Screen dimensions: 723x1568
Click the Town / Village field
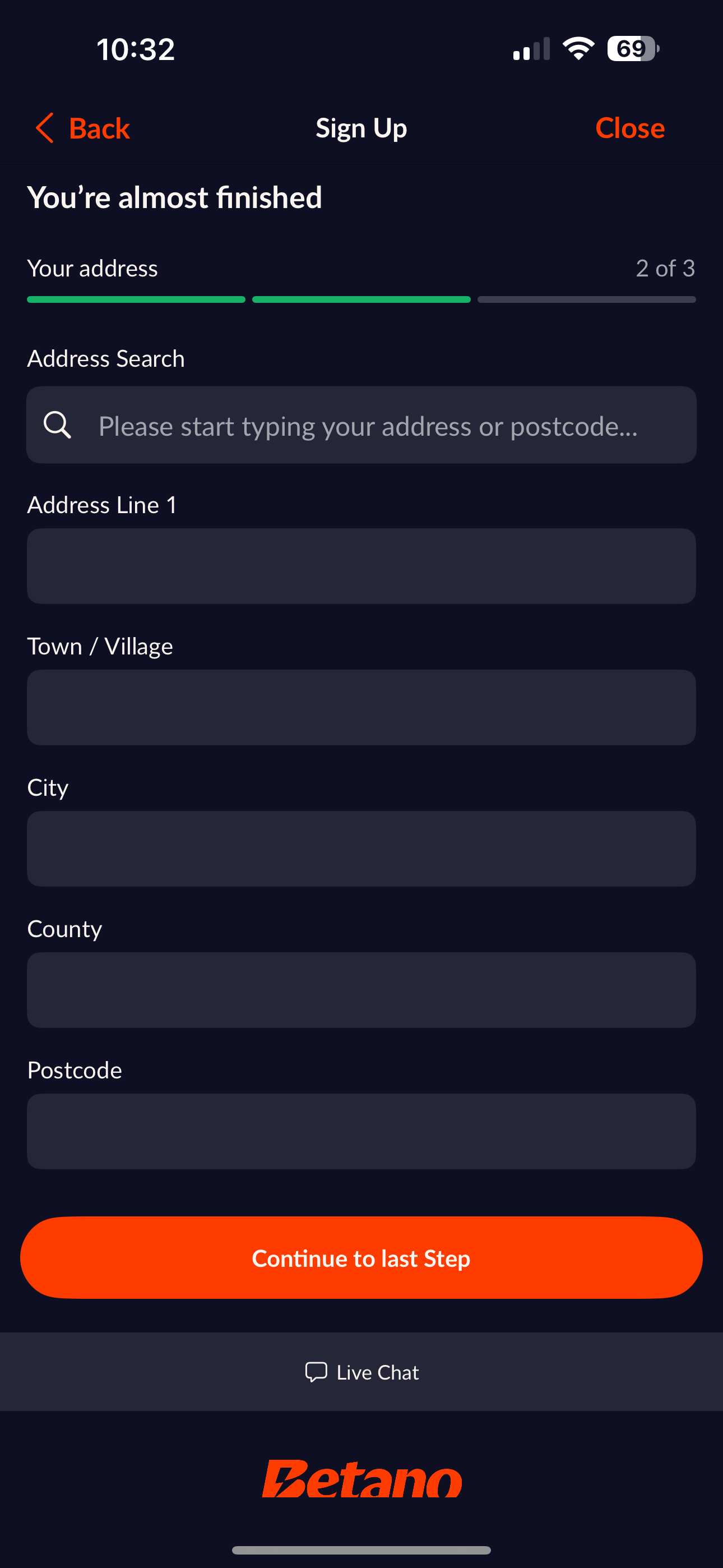361,707
